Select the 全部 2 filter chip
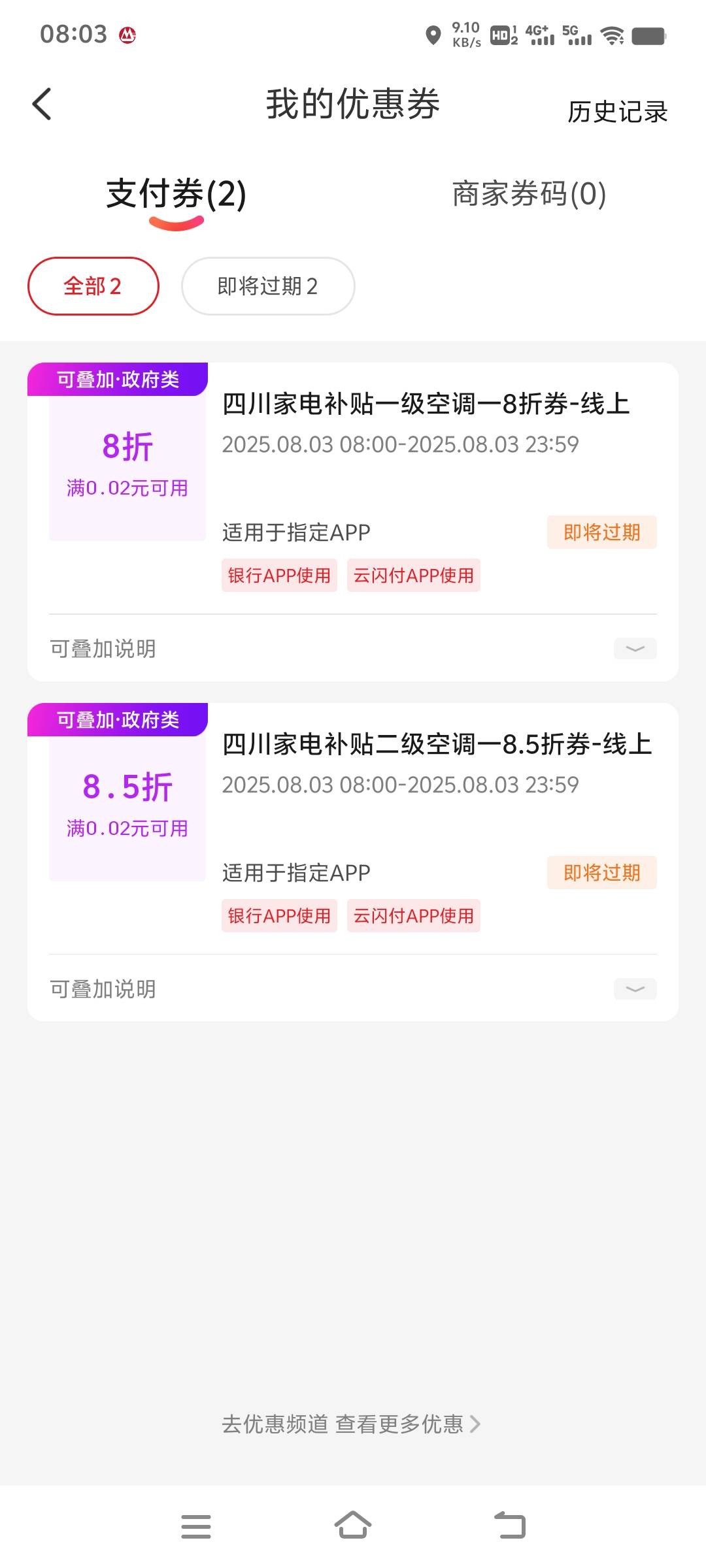Screen dimensions: 706x1568 tap(93, 286)
